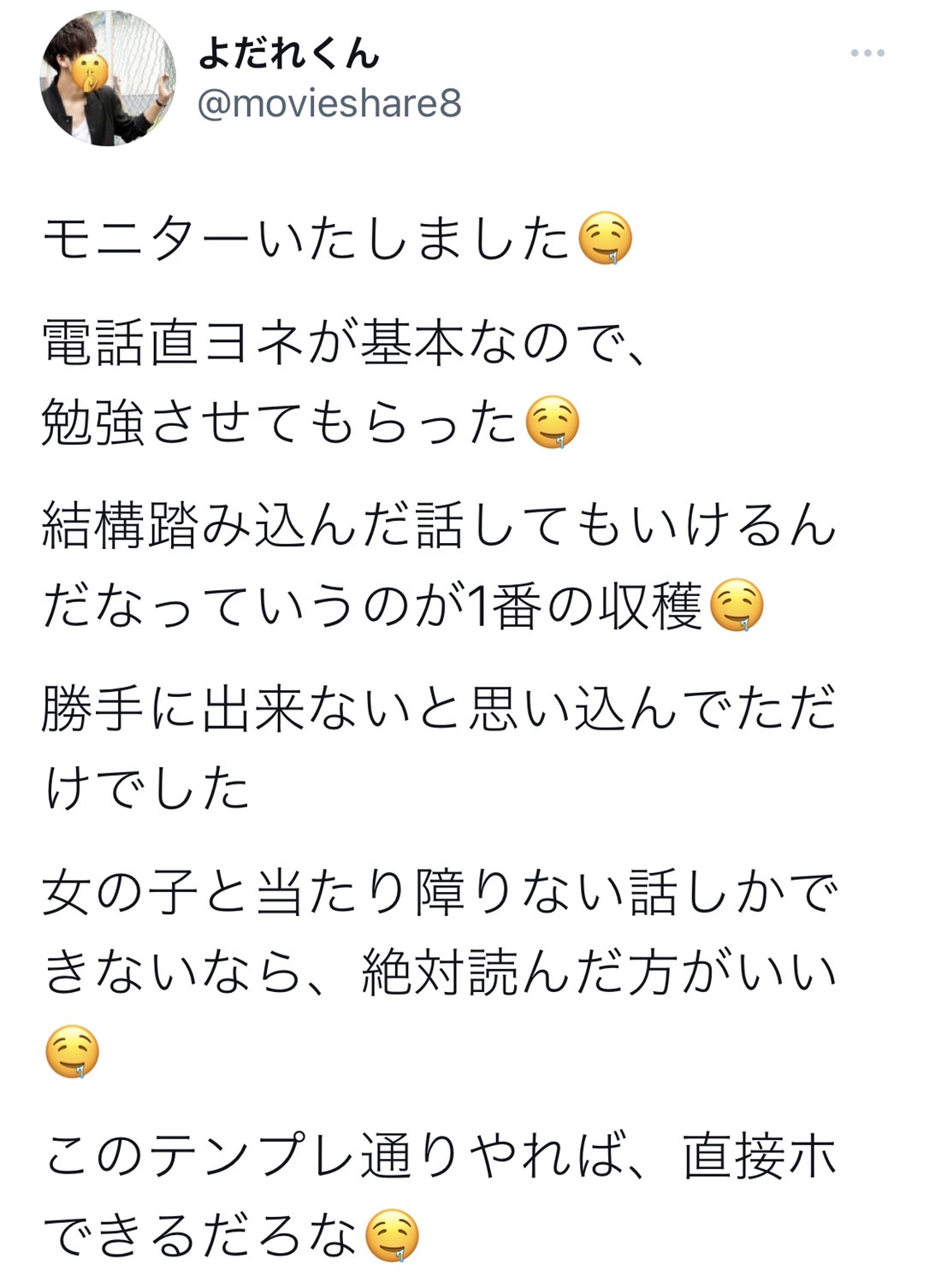The width and height of the screenshot is (929, 1288).
Task: Open よだれくん's profile picture
Action: pyautogui.click(x=107, y=80)
